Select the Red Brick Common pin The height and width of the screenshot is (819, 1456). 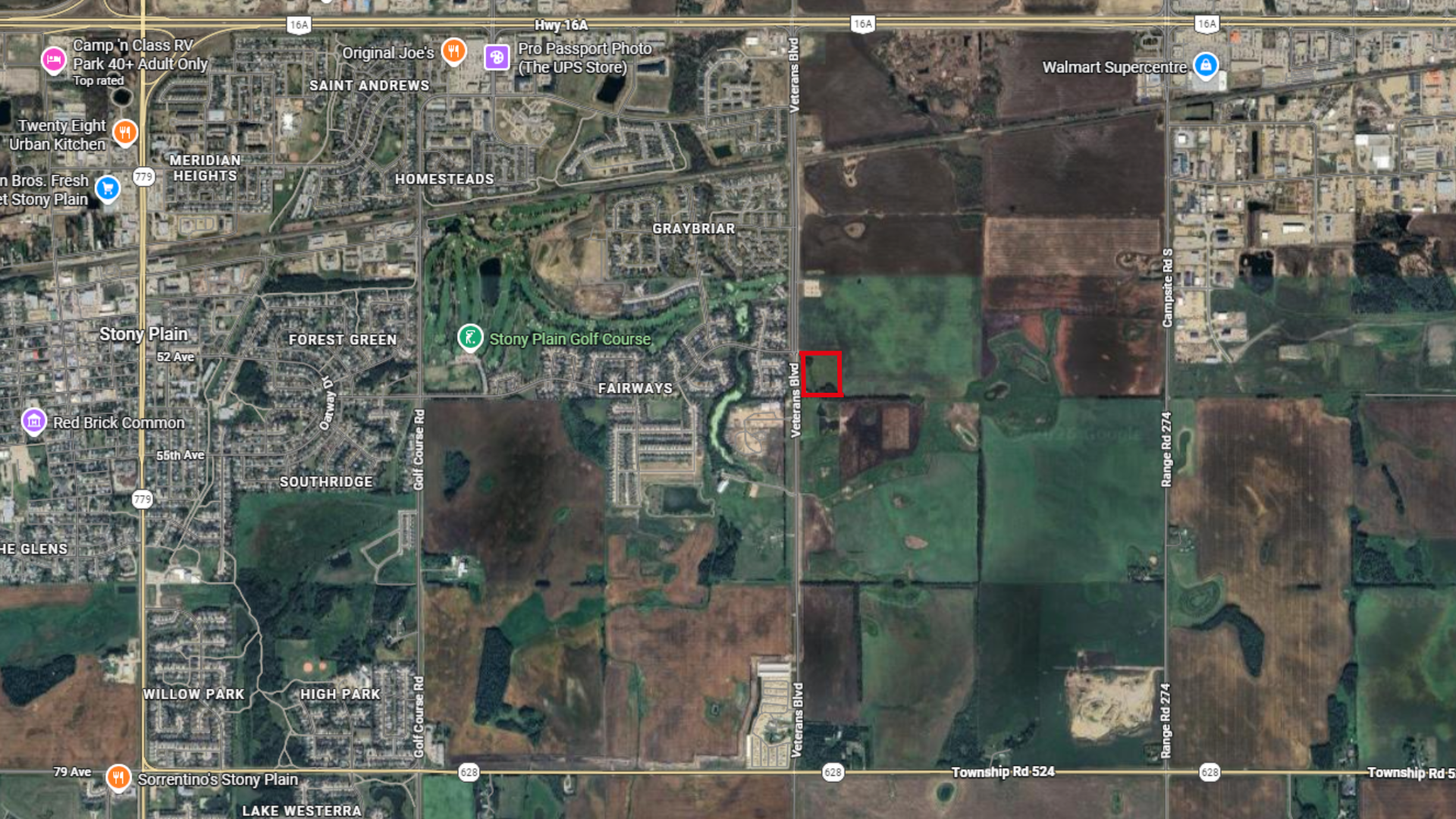tap(33, 421)
